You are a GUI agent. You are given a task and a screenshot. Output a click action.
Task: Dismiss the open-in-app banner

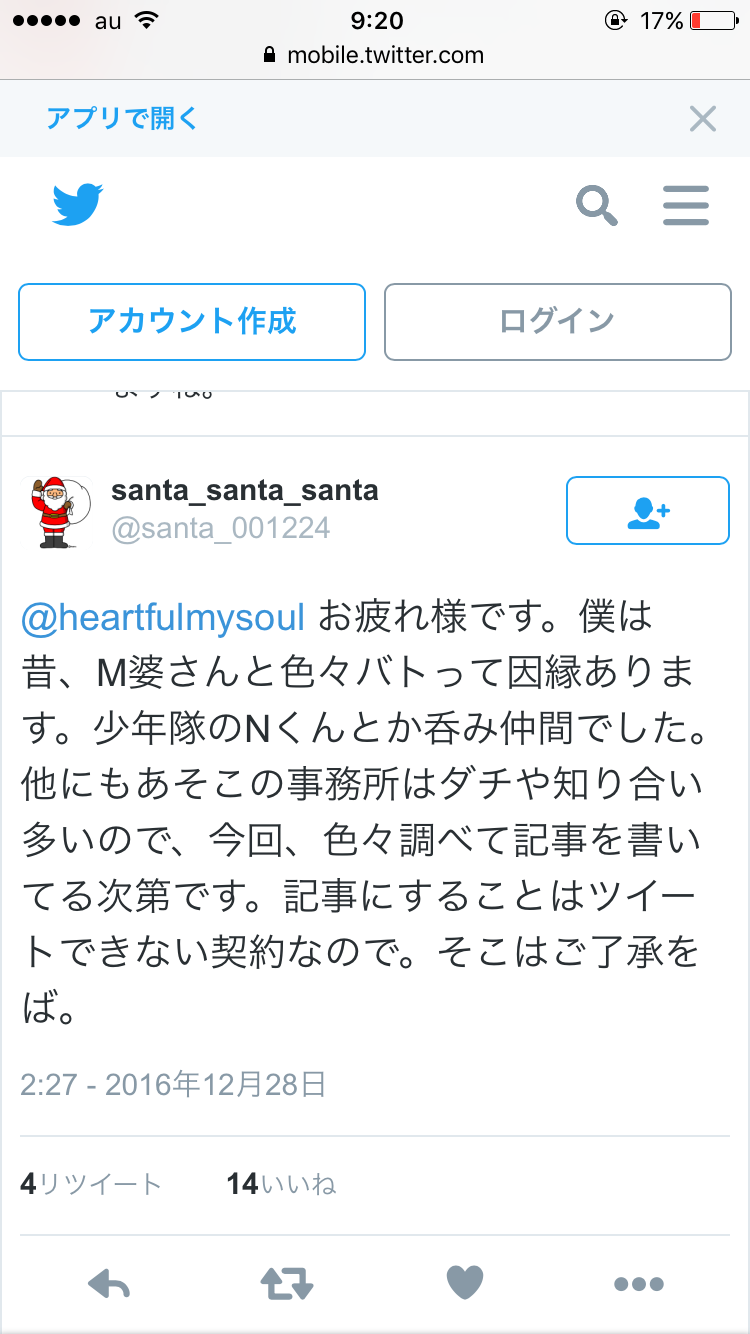tap(703, 120)
